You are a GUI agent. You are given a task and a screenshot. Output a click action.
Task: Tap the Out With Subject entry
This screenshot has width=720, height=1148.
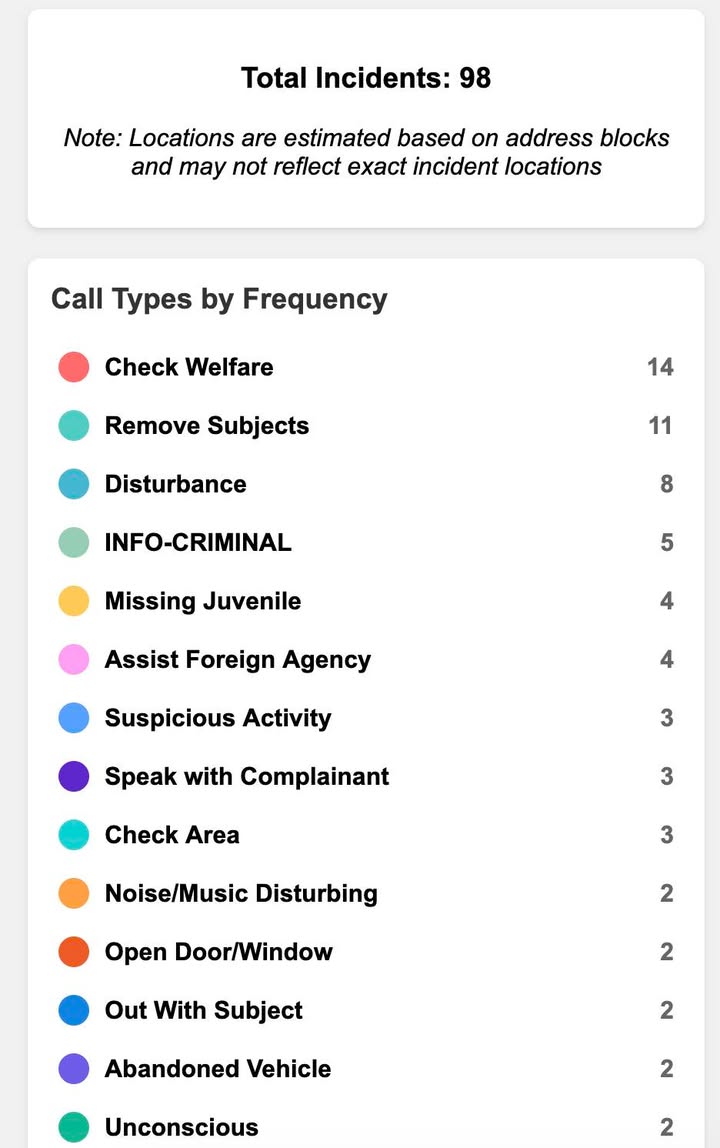tap(204, 1011)
